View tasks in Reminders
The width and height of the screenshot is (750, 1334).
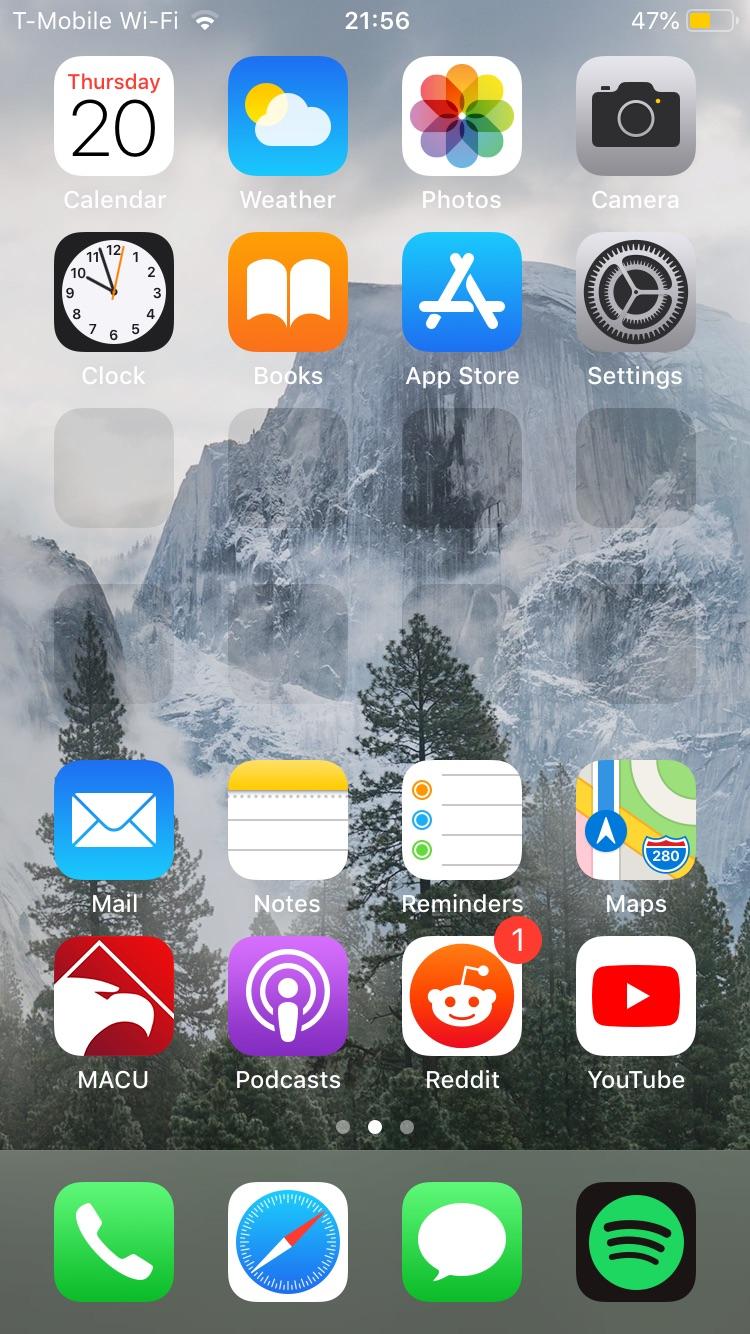[461, 819]
